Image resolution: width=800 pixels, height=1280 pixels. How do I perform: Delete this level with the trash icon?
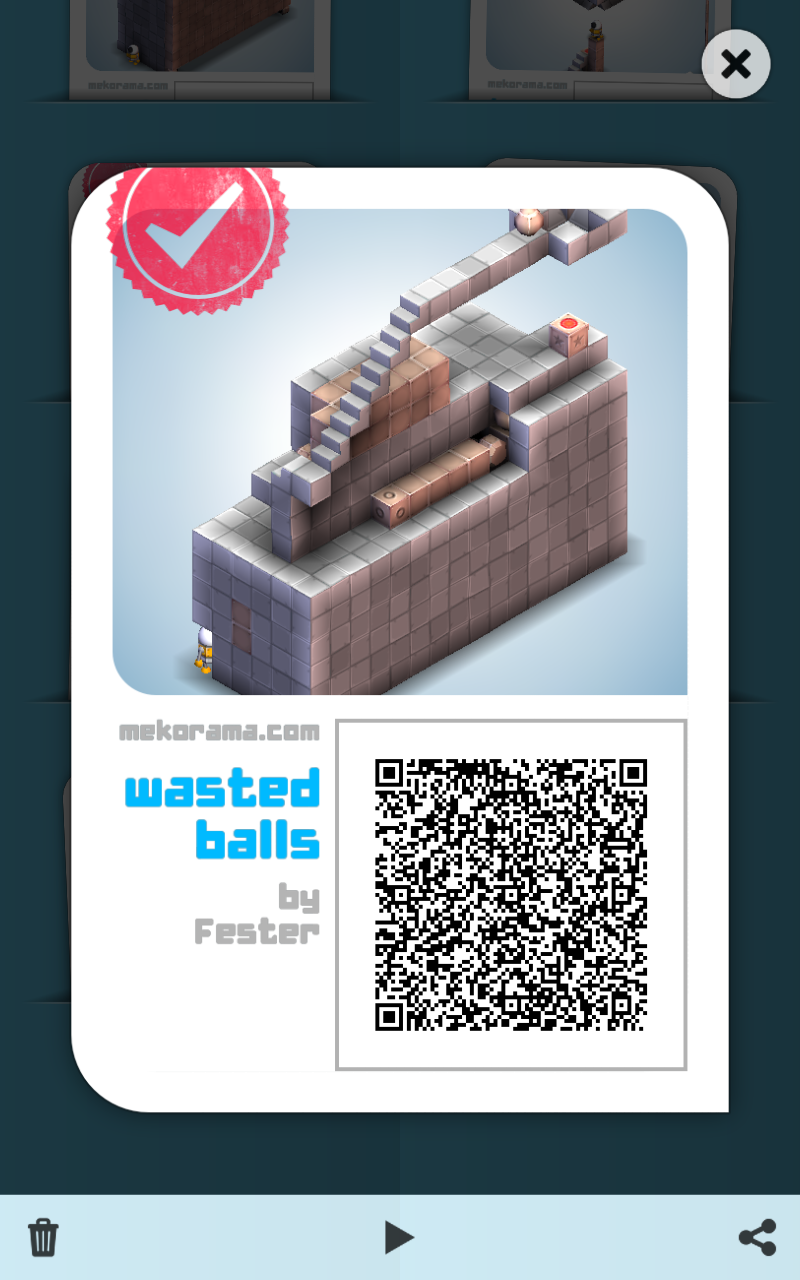[43, 1237]
